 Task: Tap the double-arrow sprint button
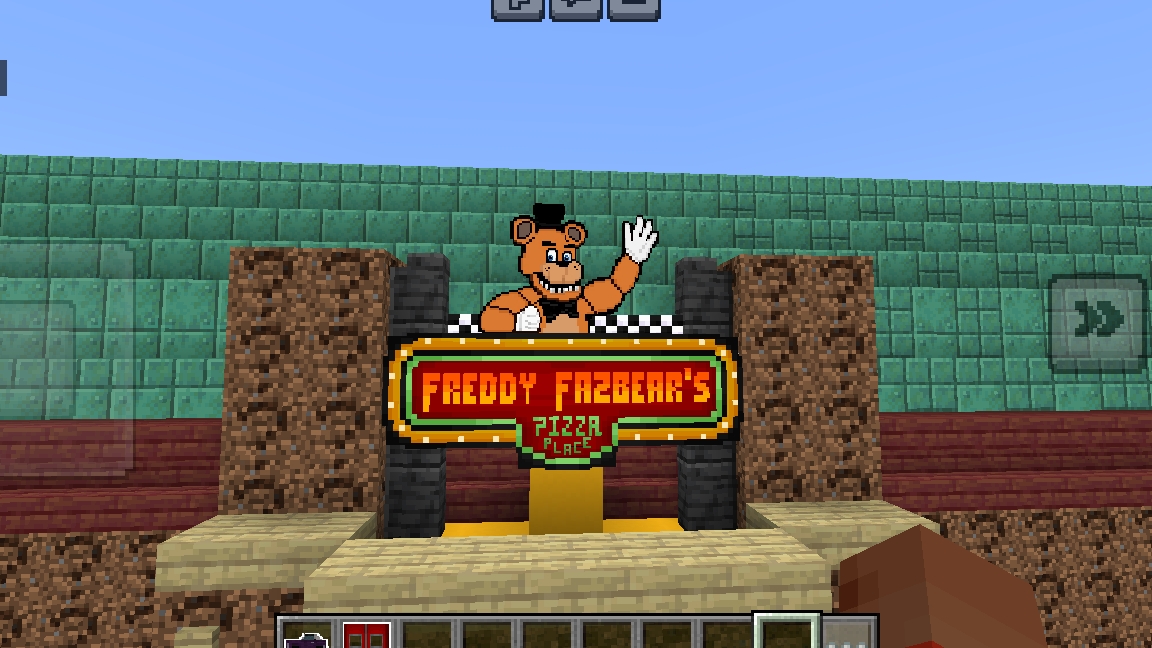(1097, 321)
